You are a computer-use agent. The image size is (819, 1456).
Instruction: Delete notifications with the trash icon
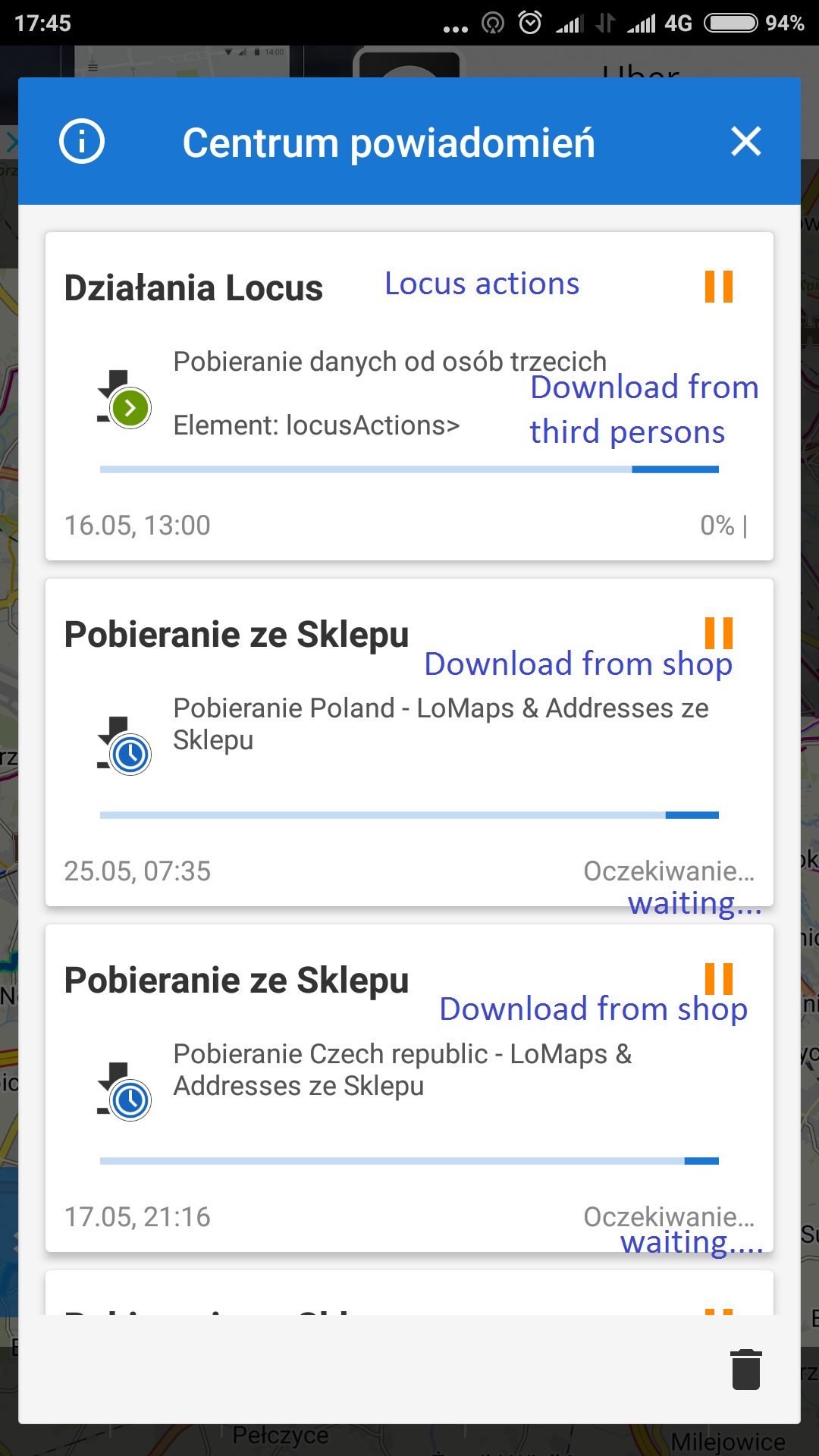pyautogui.click(x=745, y=1370)
